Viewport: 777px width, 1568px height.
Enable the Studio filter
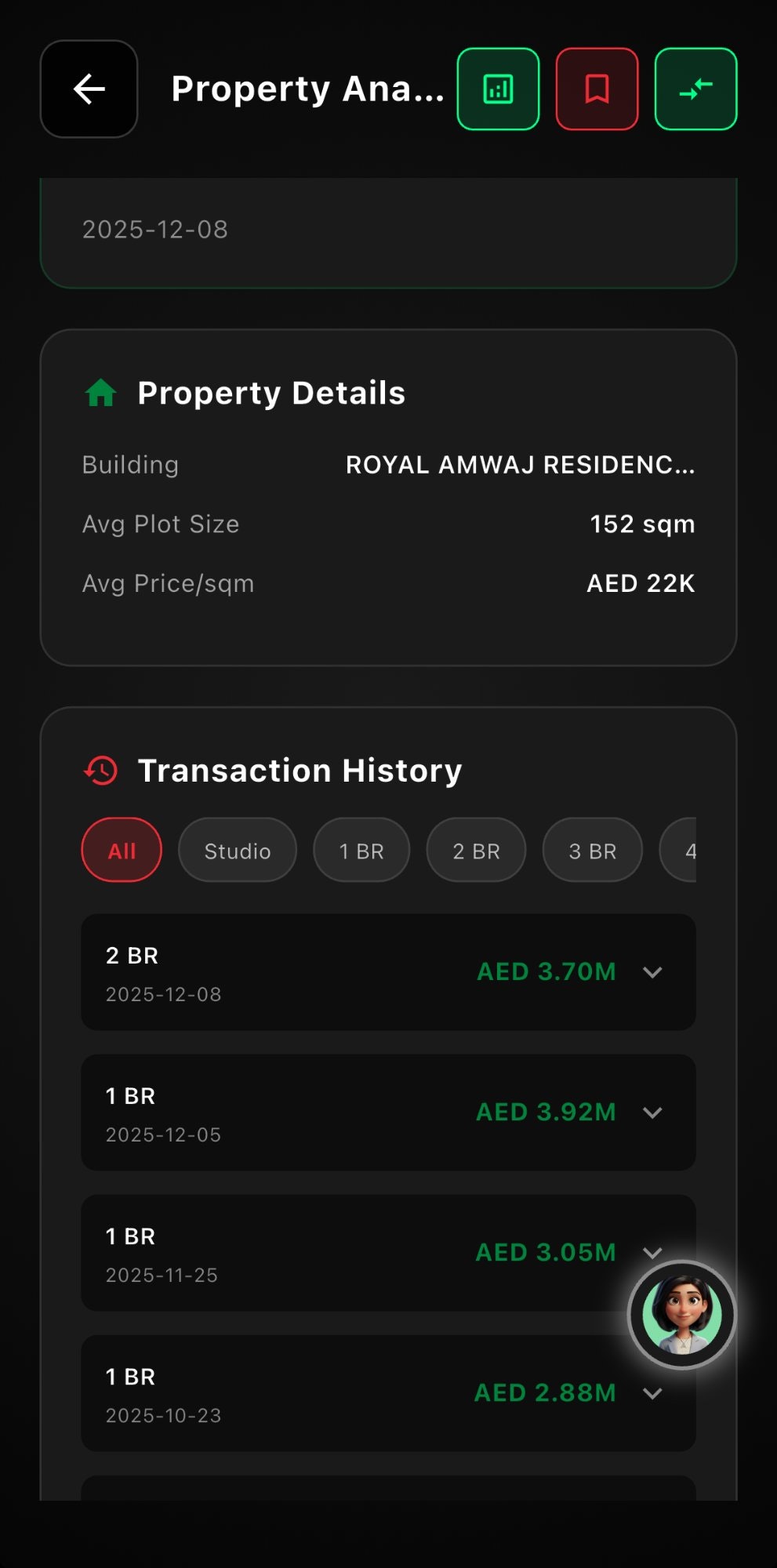[237, 850]
